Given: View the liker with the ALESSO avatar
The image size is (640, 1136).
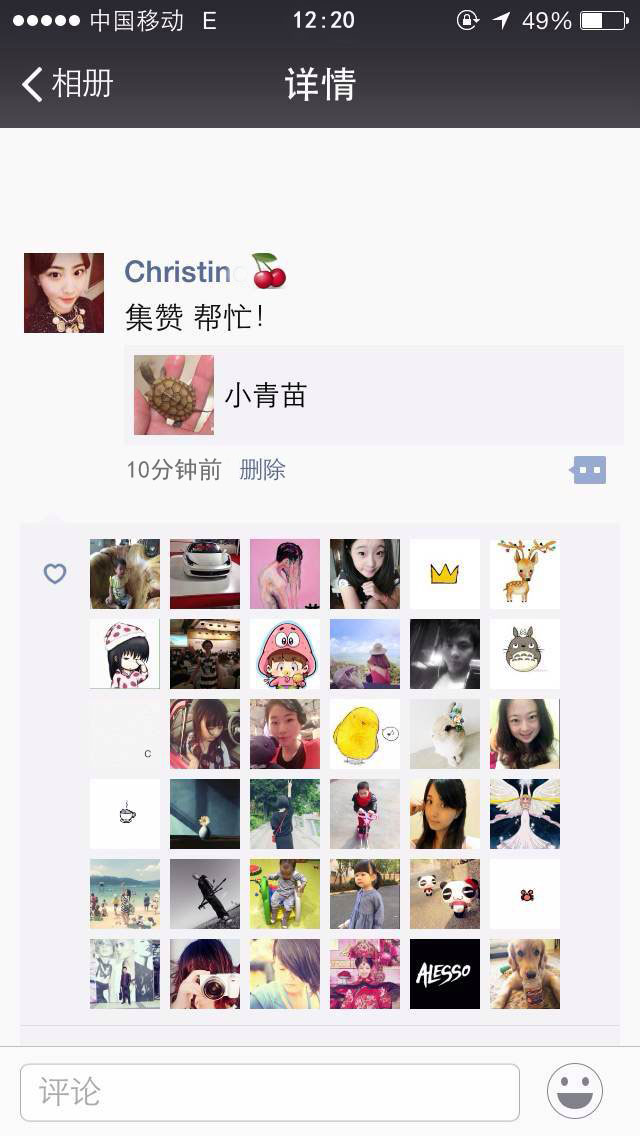Looking at the screenshot, I should pyautogui.click(x=445, y=974).
